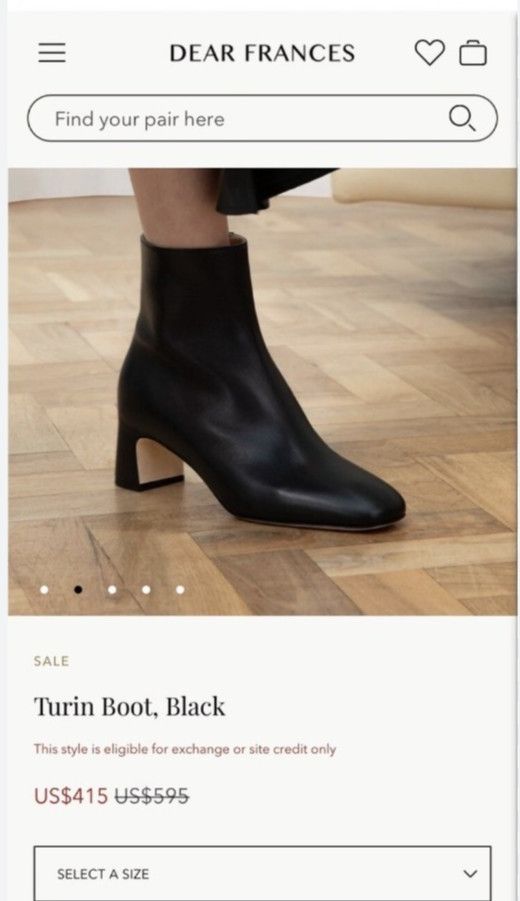Open the wishlist heart icon
The width and height of the screenshot is (520, 901).
pyautogui.click(x=430, y=52)
